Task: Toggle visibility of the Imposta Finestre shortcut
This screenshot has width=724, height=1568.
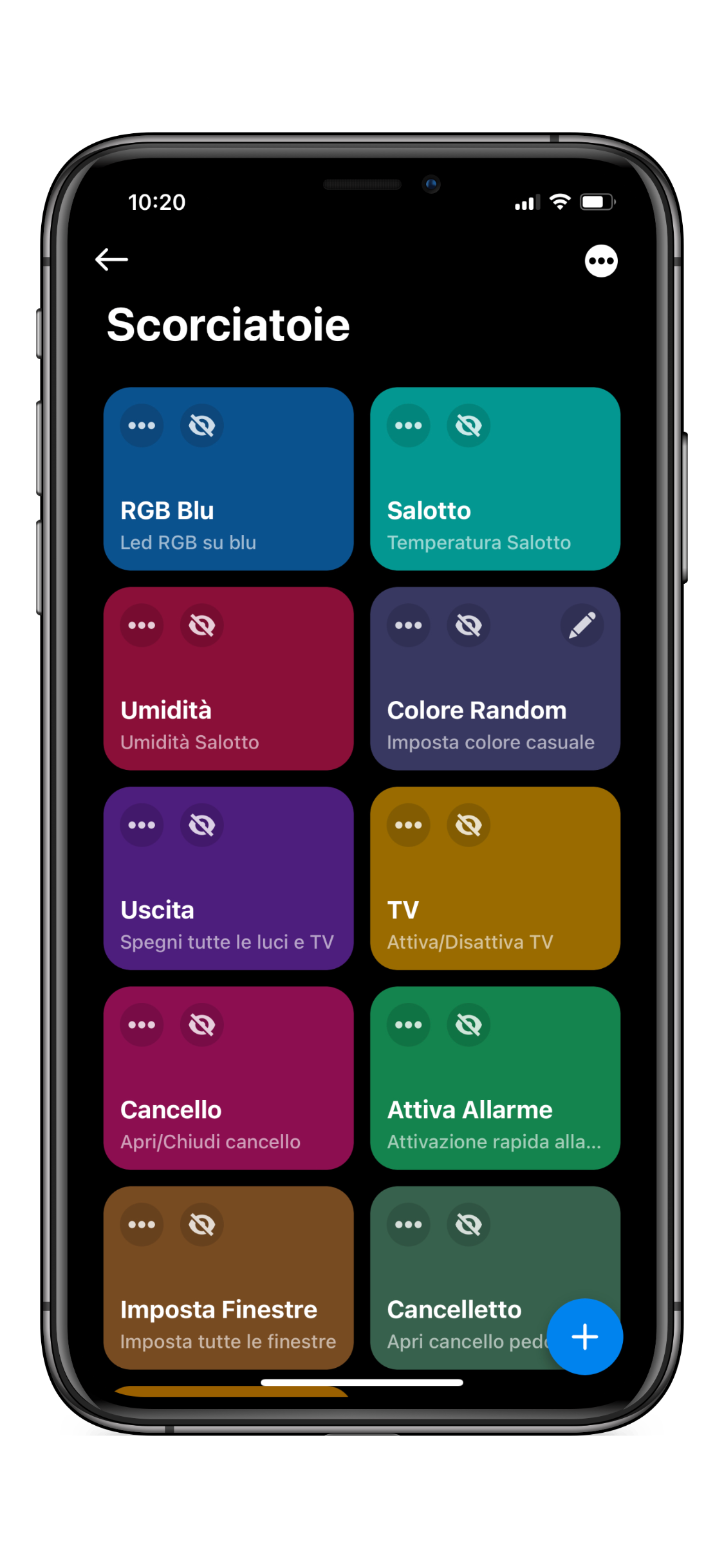Action: coord(202,1224)
